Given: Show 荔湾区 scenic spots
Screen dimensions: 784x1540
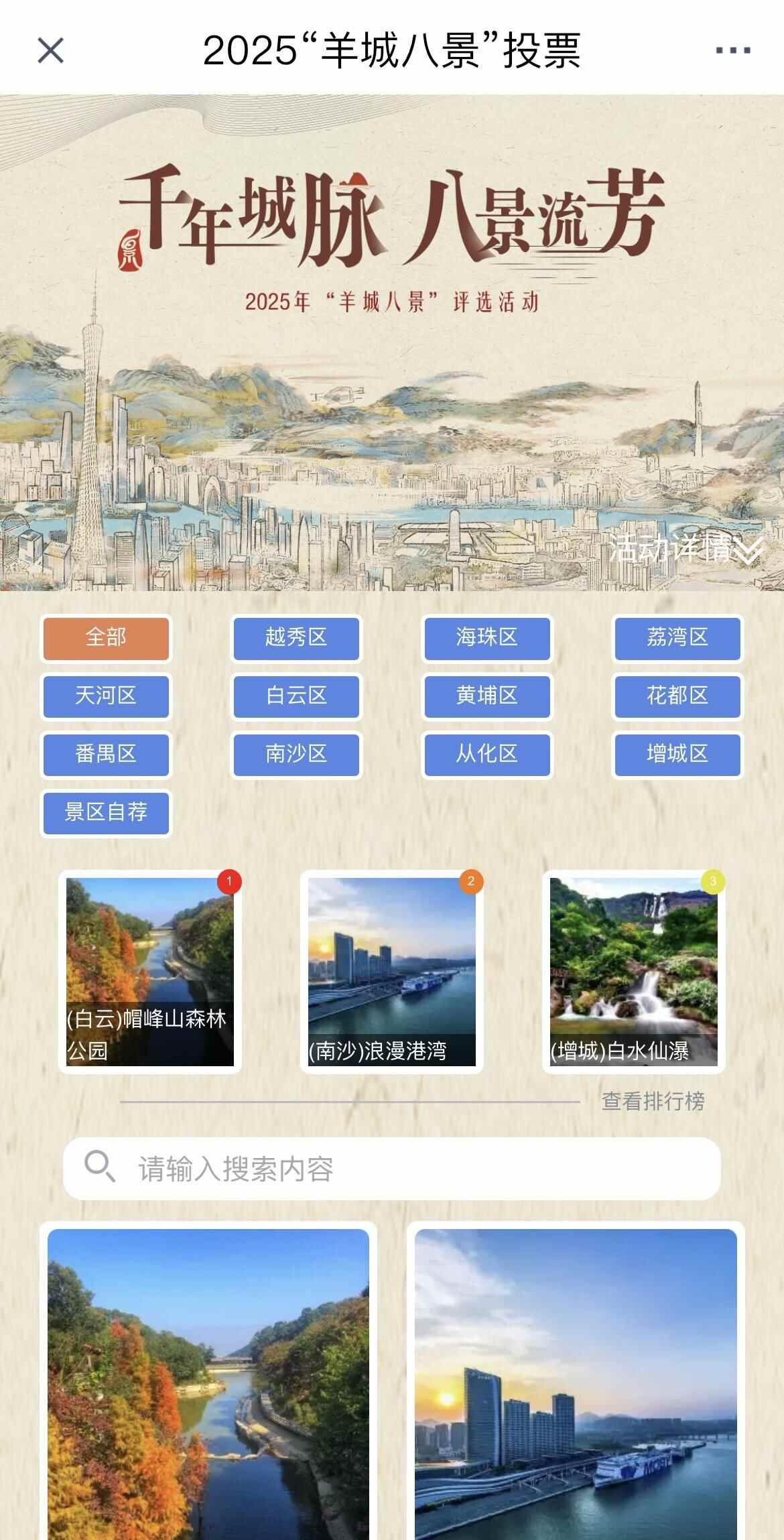Looking at the screenshot, I should [x=677, y=637].
